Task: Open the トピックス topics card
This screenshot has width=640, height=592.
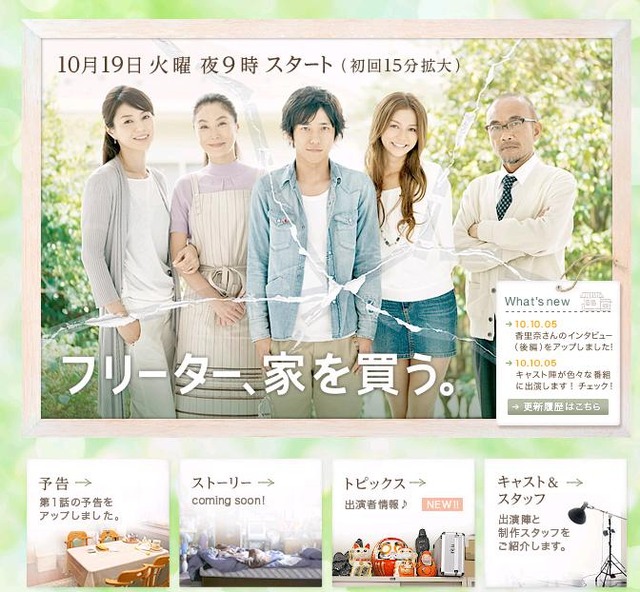Action: click(x=403, y=521)
